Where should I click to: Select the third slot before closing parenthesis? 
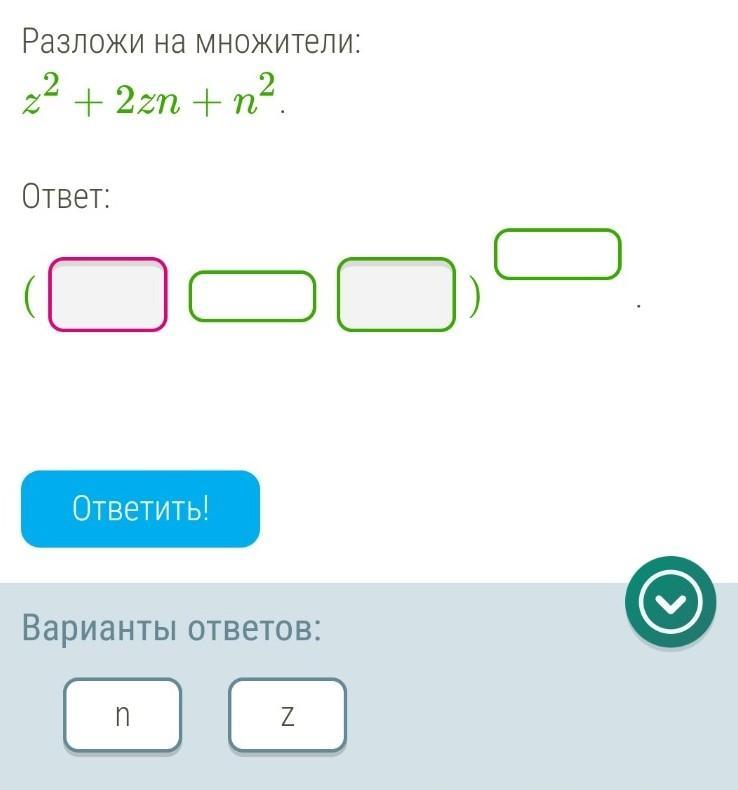coord(396,295)
